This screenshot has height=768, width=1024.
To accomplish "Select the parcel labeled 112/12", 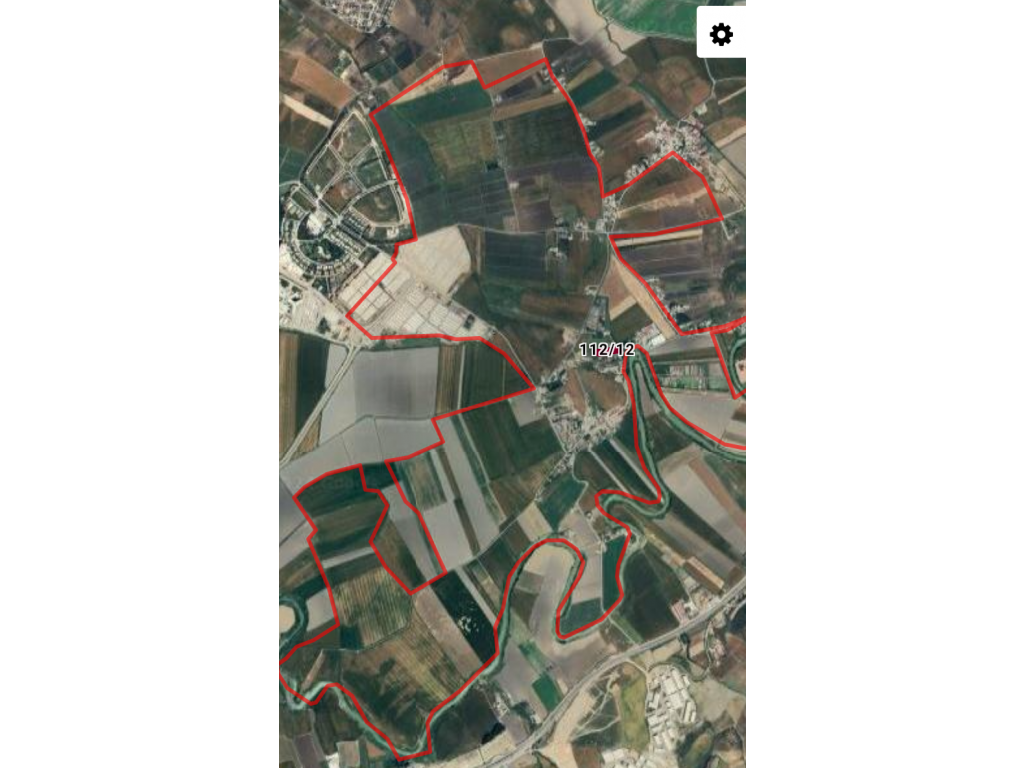I will [x=607, y=350].
